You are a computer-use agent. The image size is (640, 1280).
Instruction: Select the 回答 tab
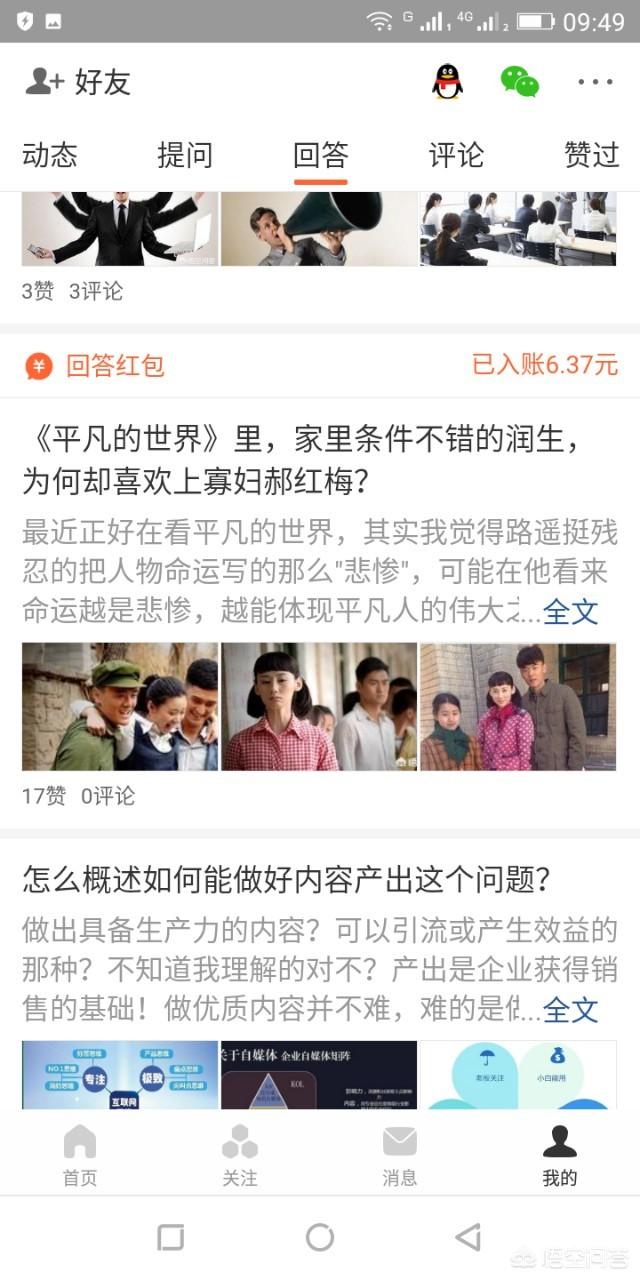click(321, 155)
